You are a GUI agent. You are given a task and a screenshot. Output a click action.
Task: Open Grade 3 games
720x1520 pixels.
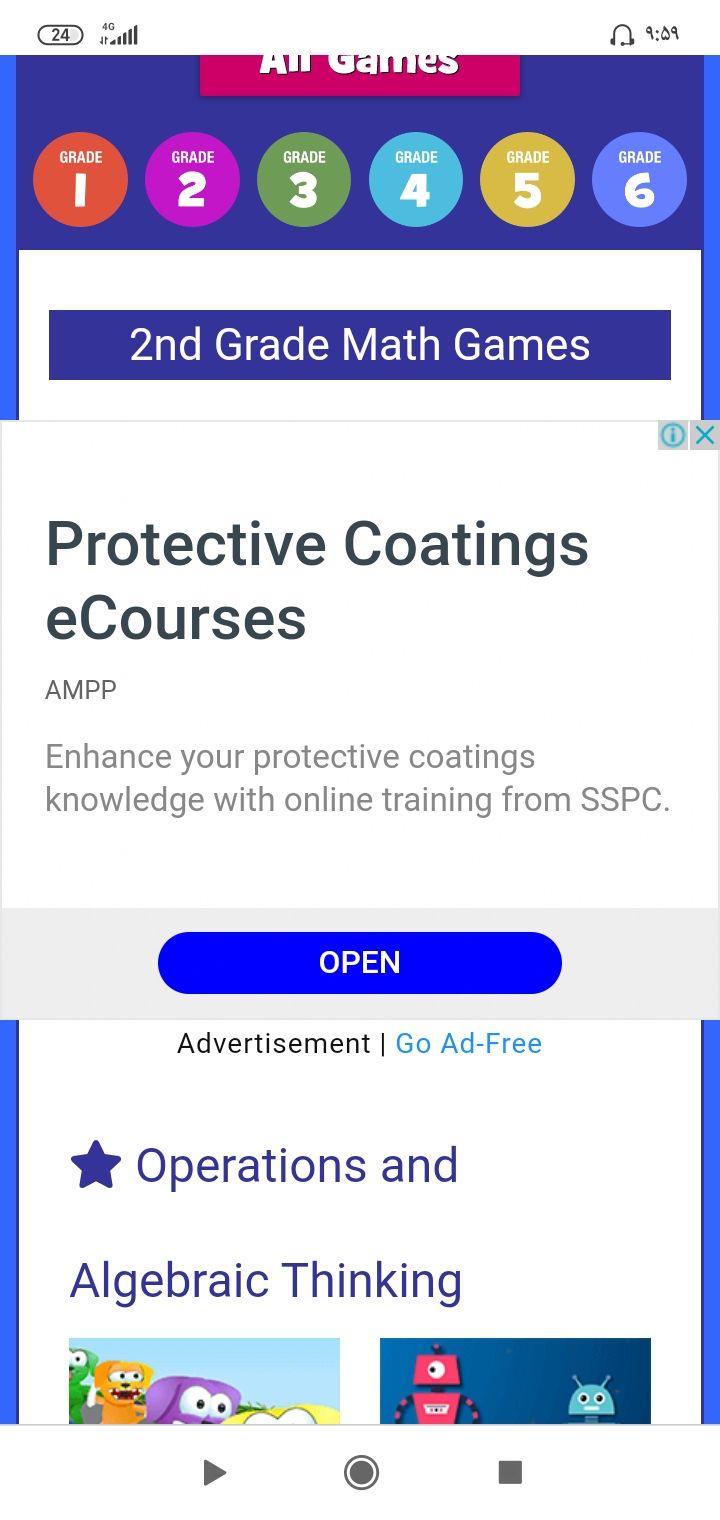point(304,181)
